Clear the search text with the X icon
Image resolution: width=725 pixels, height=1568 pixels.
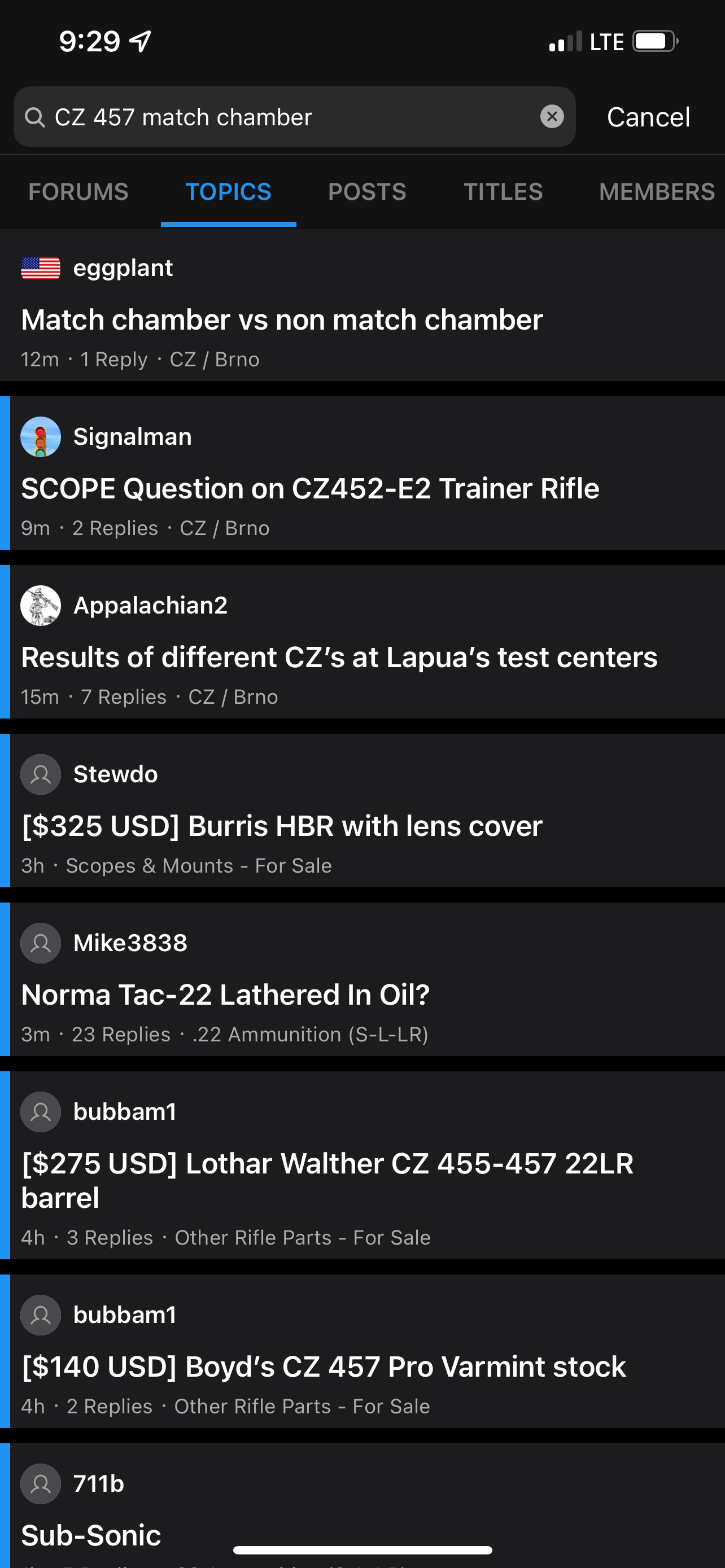point(552,116)
